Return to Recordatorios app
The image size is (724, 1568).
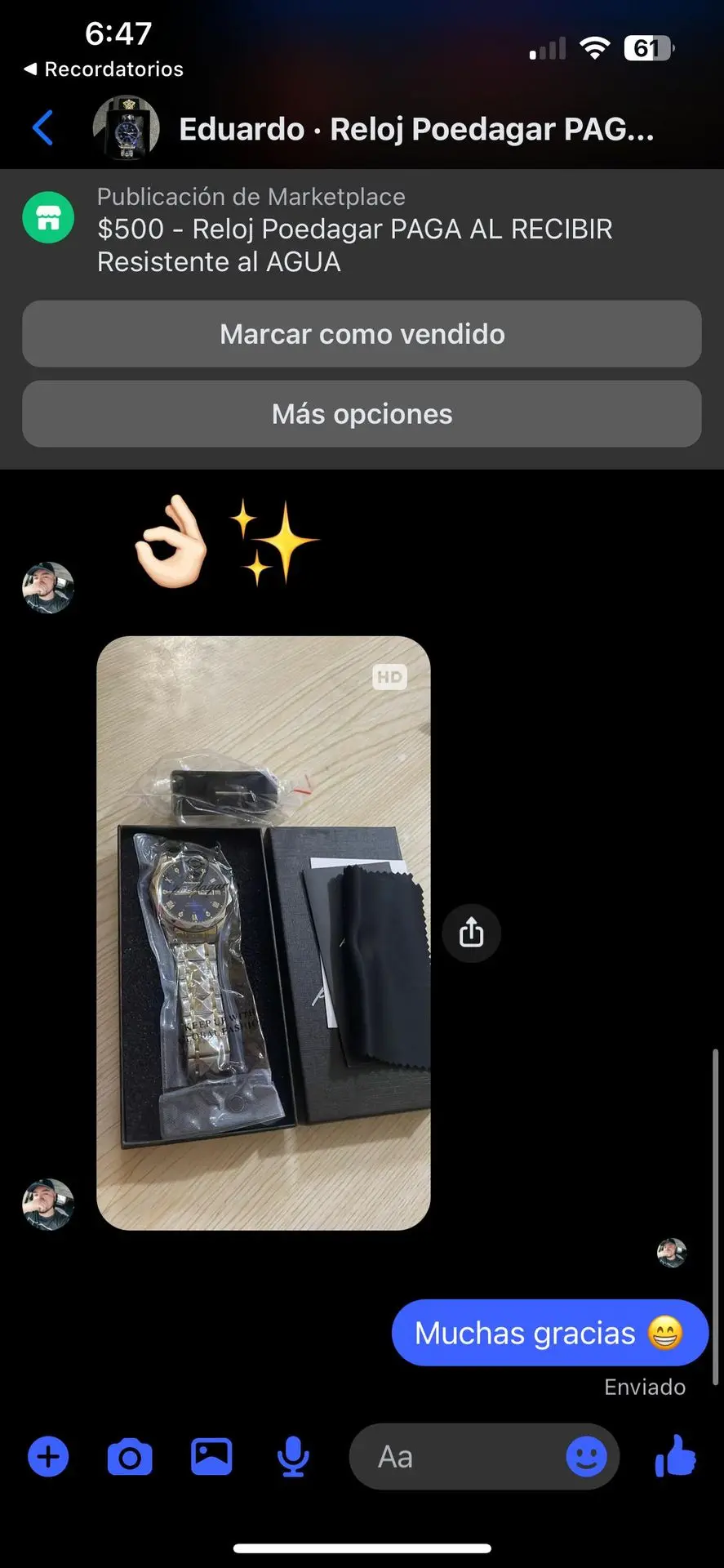(x=104, y=69)
